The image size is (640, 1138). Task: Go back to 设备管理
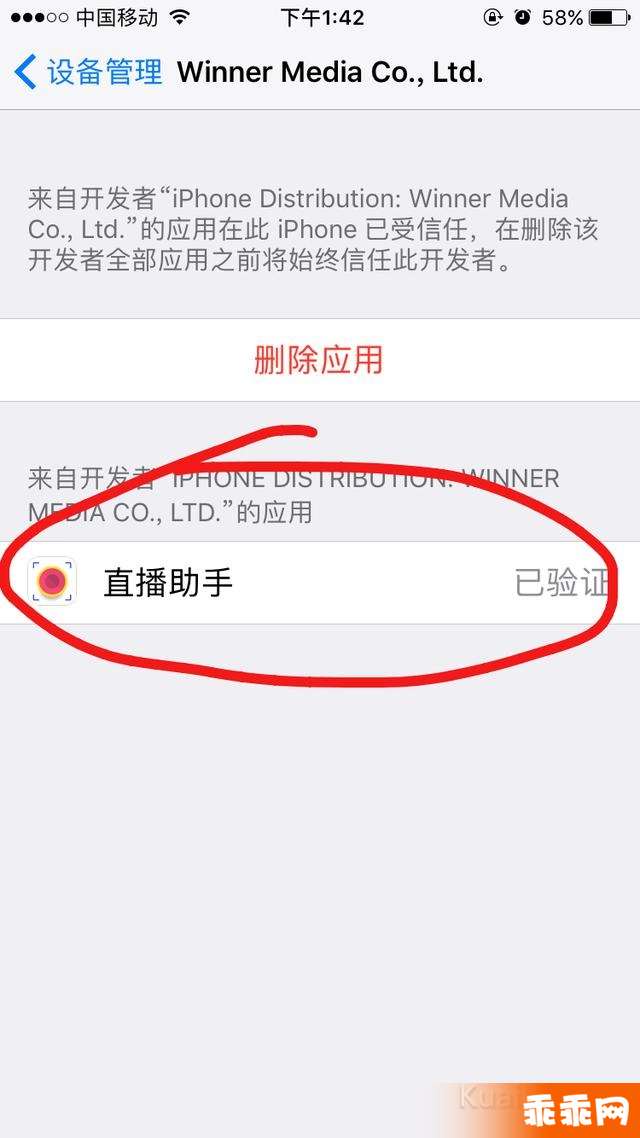pos(88,73)
